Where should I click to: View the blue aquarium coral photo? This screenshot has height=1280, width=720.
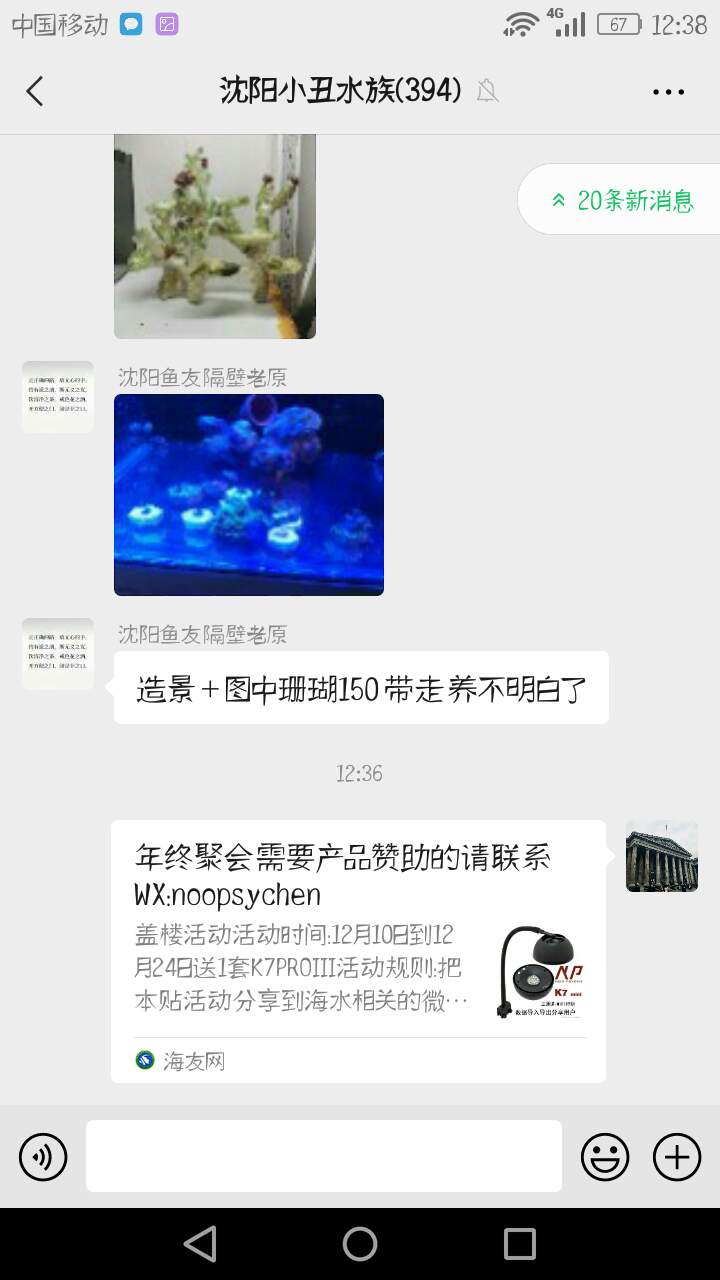coord(248,495)
